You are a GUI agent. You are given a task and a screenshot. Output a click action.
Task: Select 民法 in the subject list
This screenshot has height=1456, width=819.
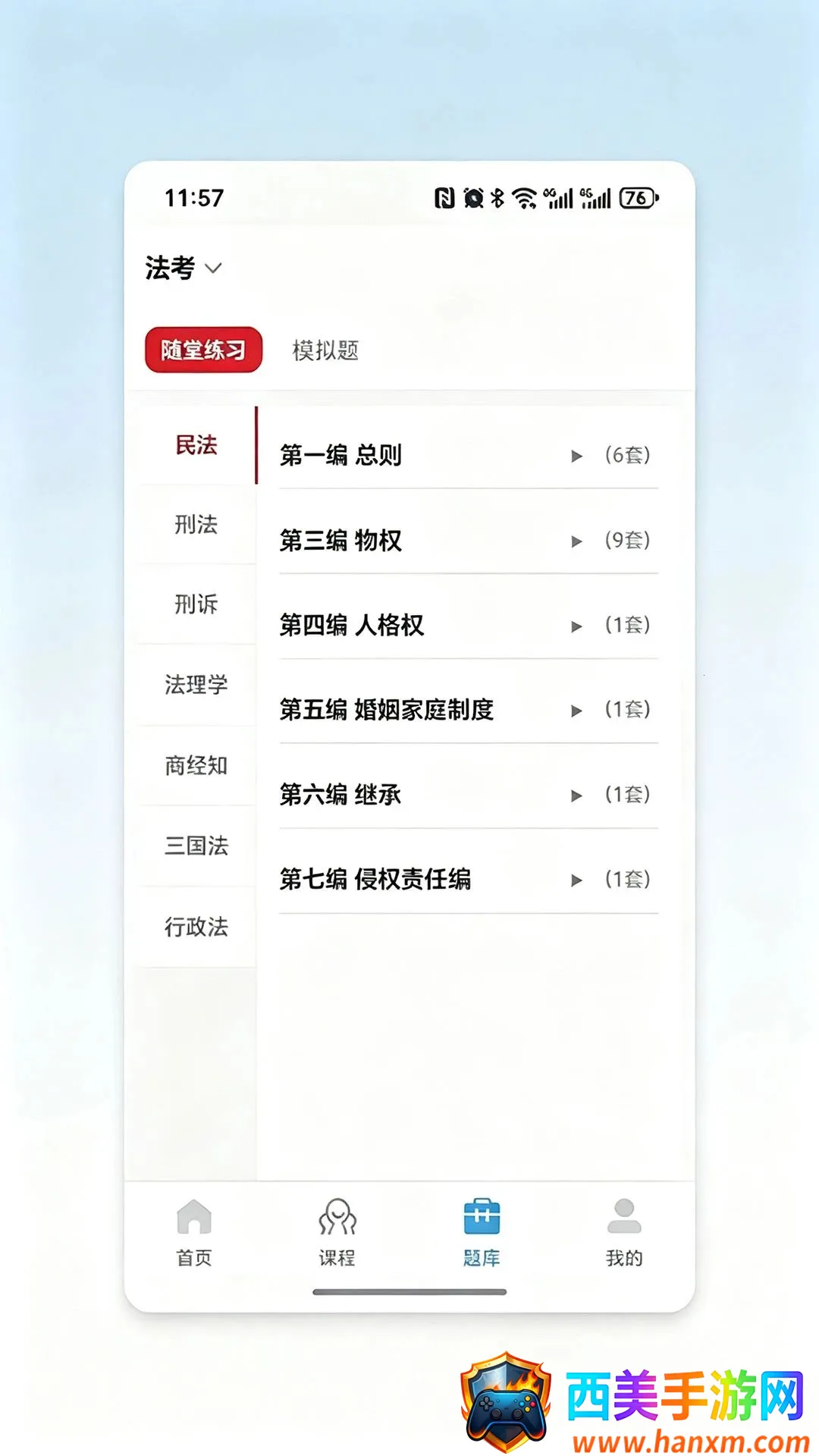click(x=196, y=445)
